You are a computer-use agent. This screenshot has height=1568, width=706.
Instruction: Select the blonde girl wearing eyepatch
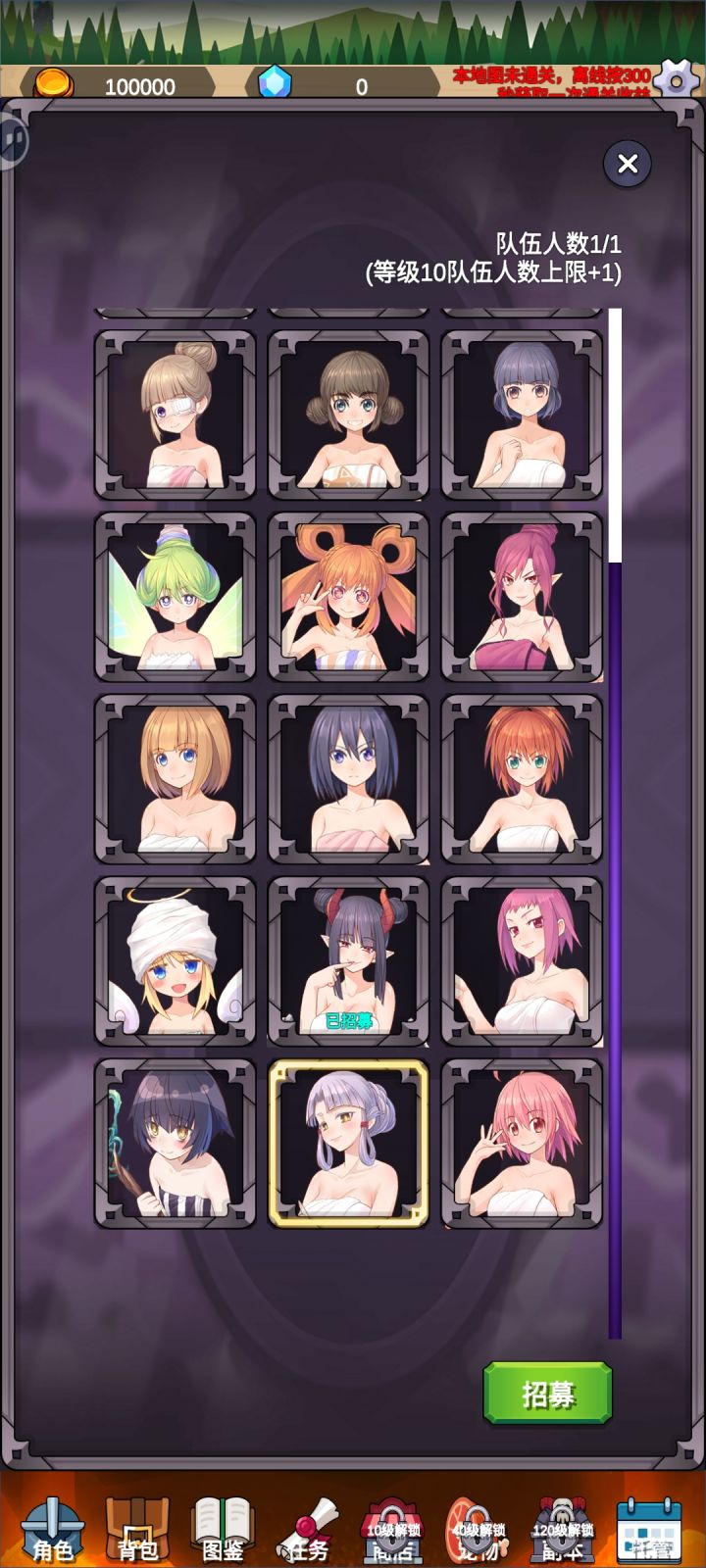click(175, 412)
